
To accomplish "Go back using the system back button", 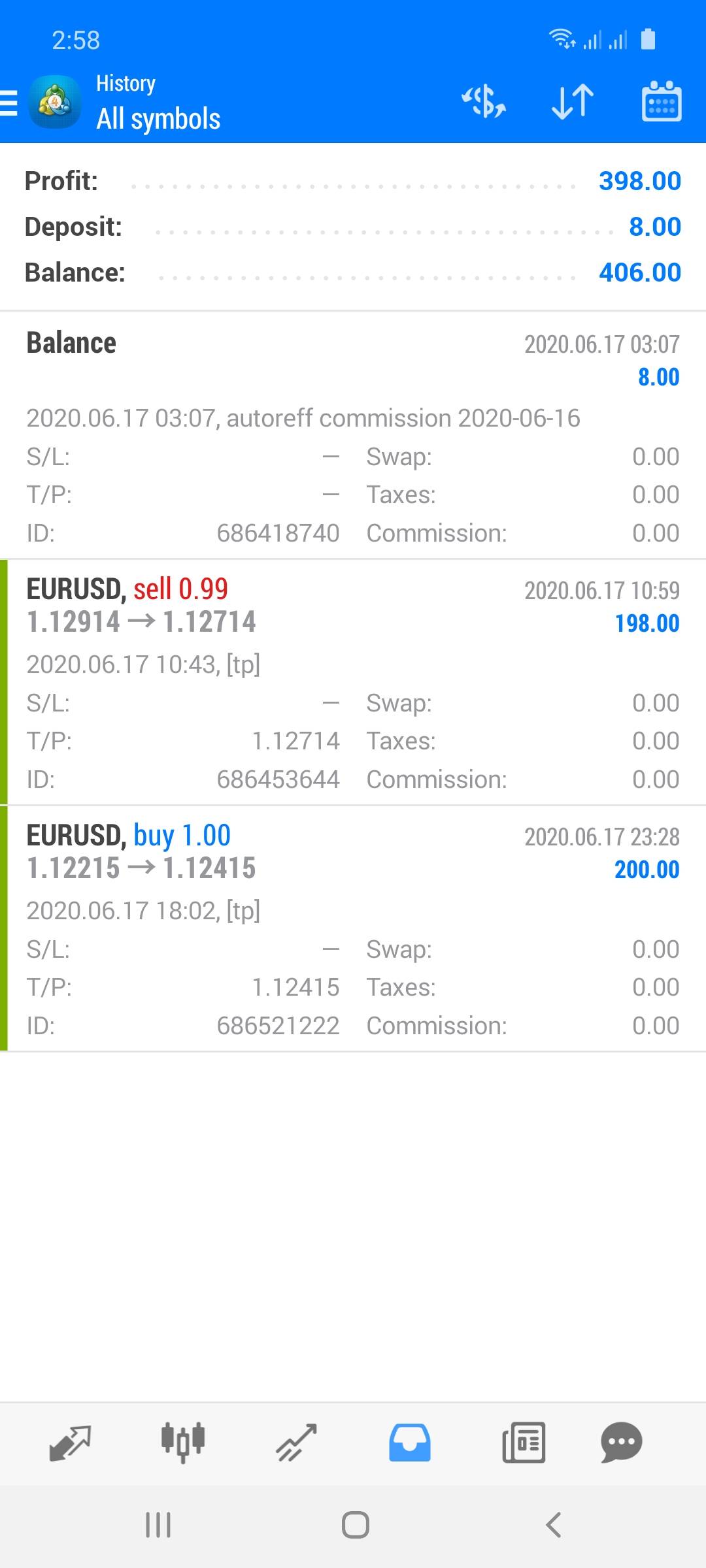I will click(x=553, y=1525).
